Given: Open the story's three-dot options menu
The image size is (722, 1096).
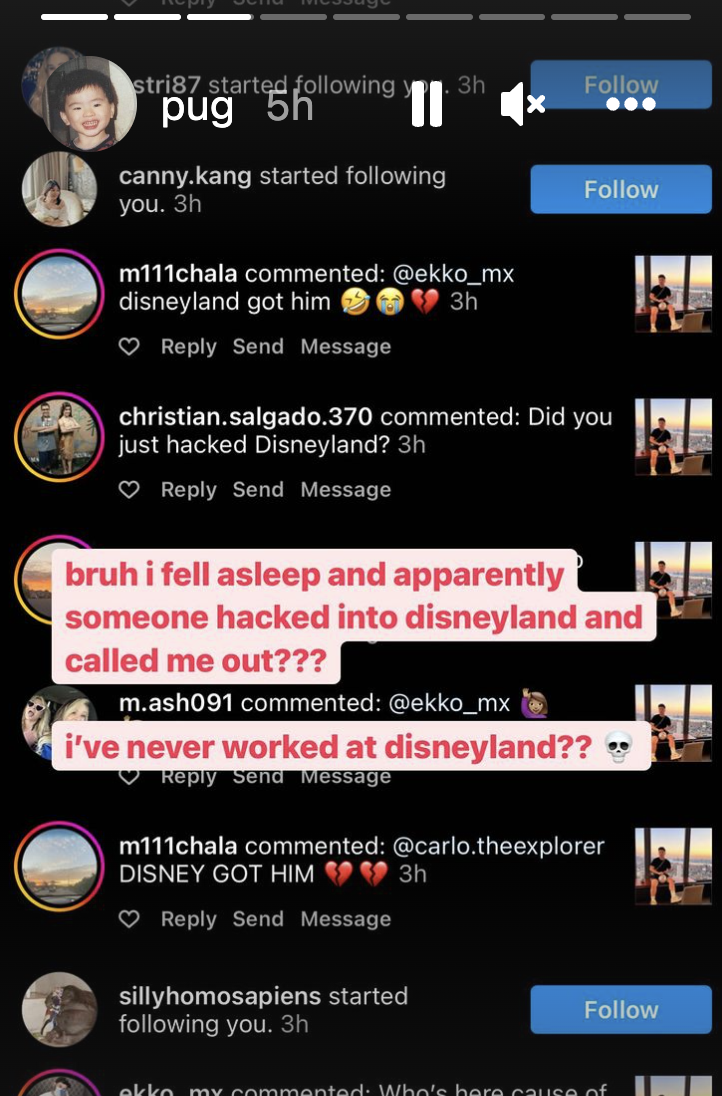Looking at the screenshot, I should [630, 104].
